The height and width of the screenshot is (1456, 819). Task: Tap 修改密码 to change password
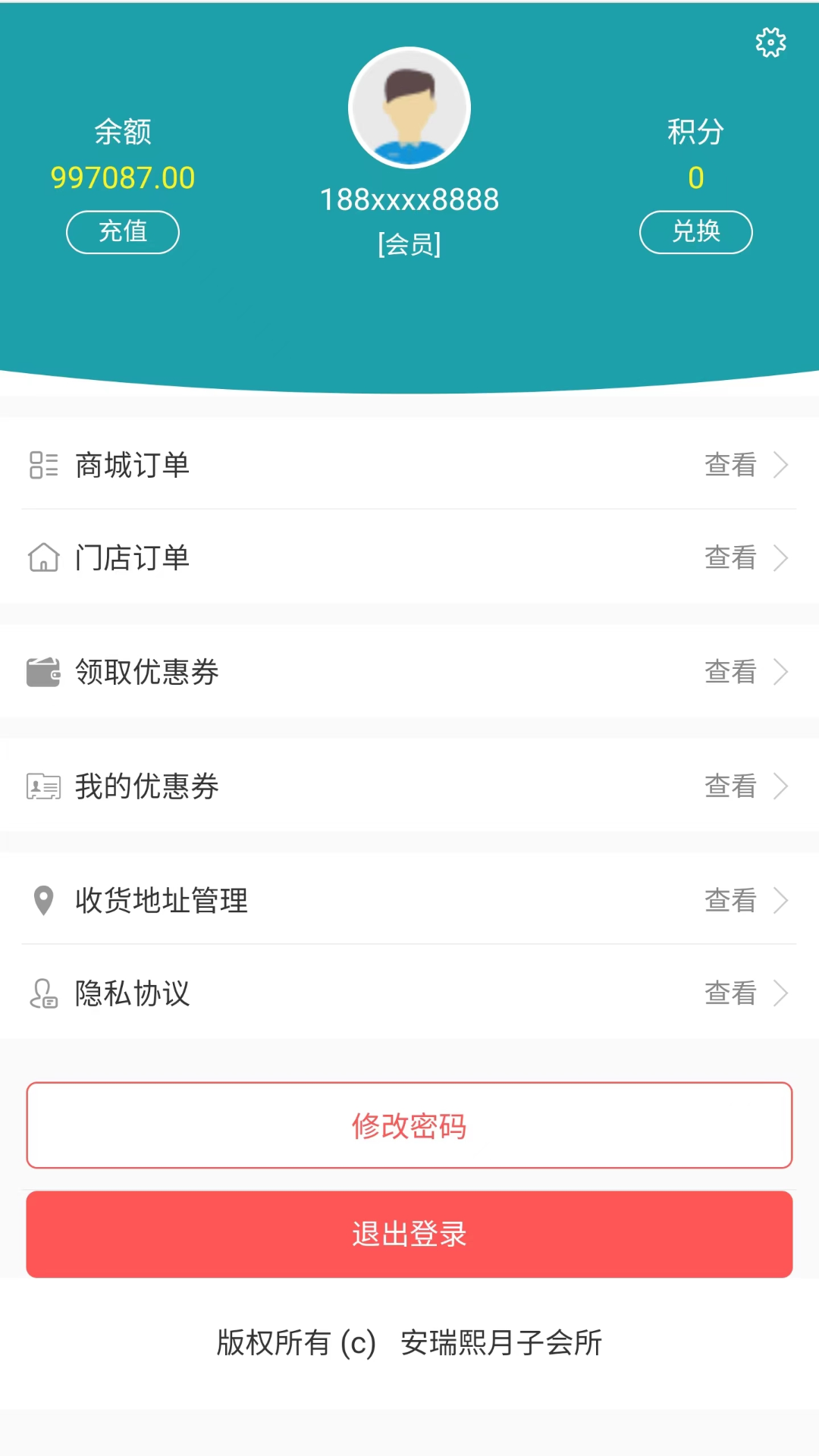coord(409,1125)
